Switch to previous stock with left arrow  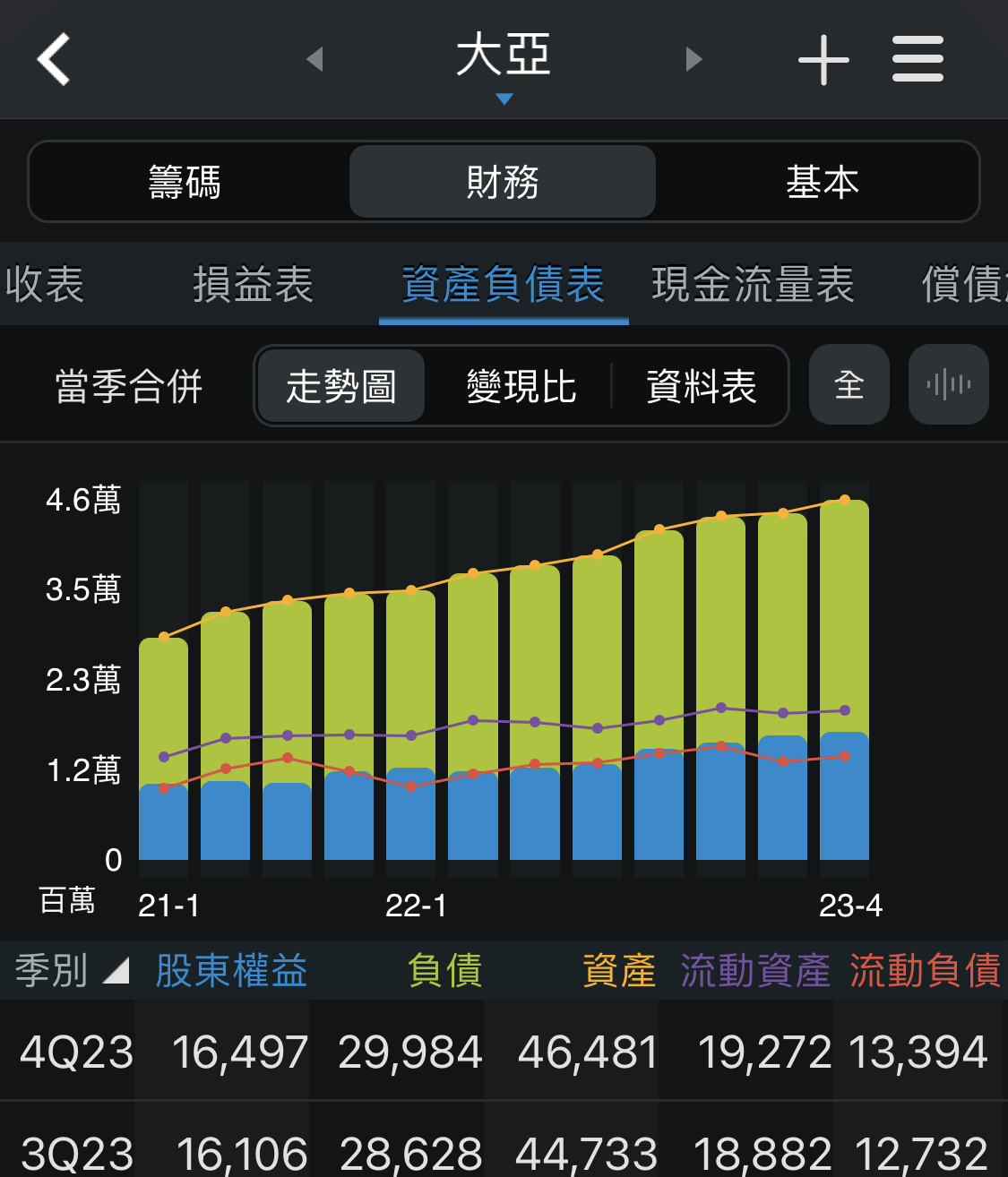(x=314, y=58)
